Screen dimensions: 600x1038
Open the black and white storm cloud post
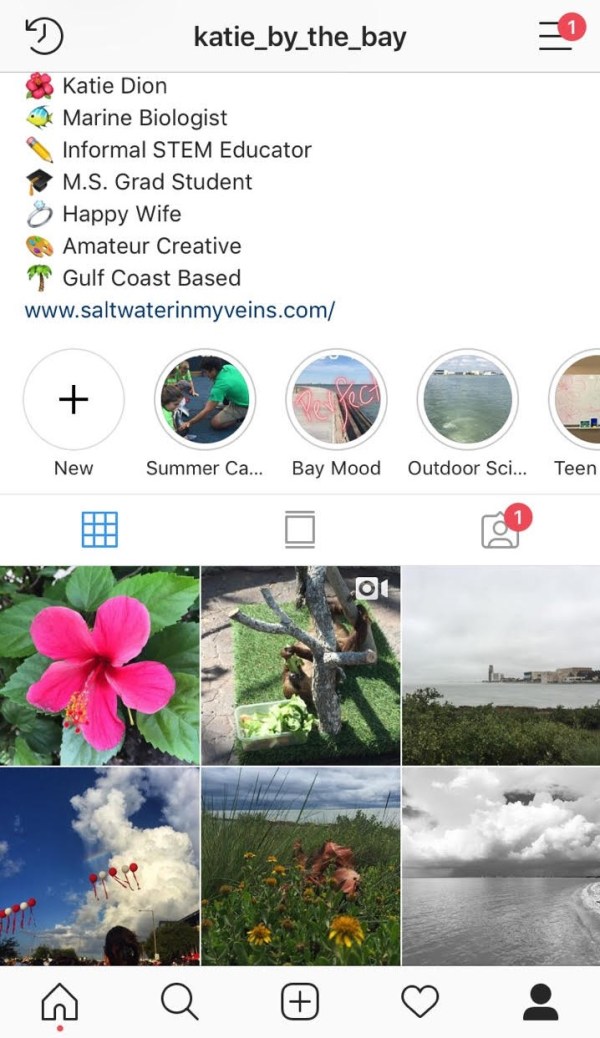click(501, 866)
